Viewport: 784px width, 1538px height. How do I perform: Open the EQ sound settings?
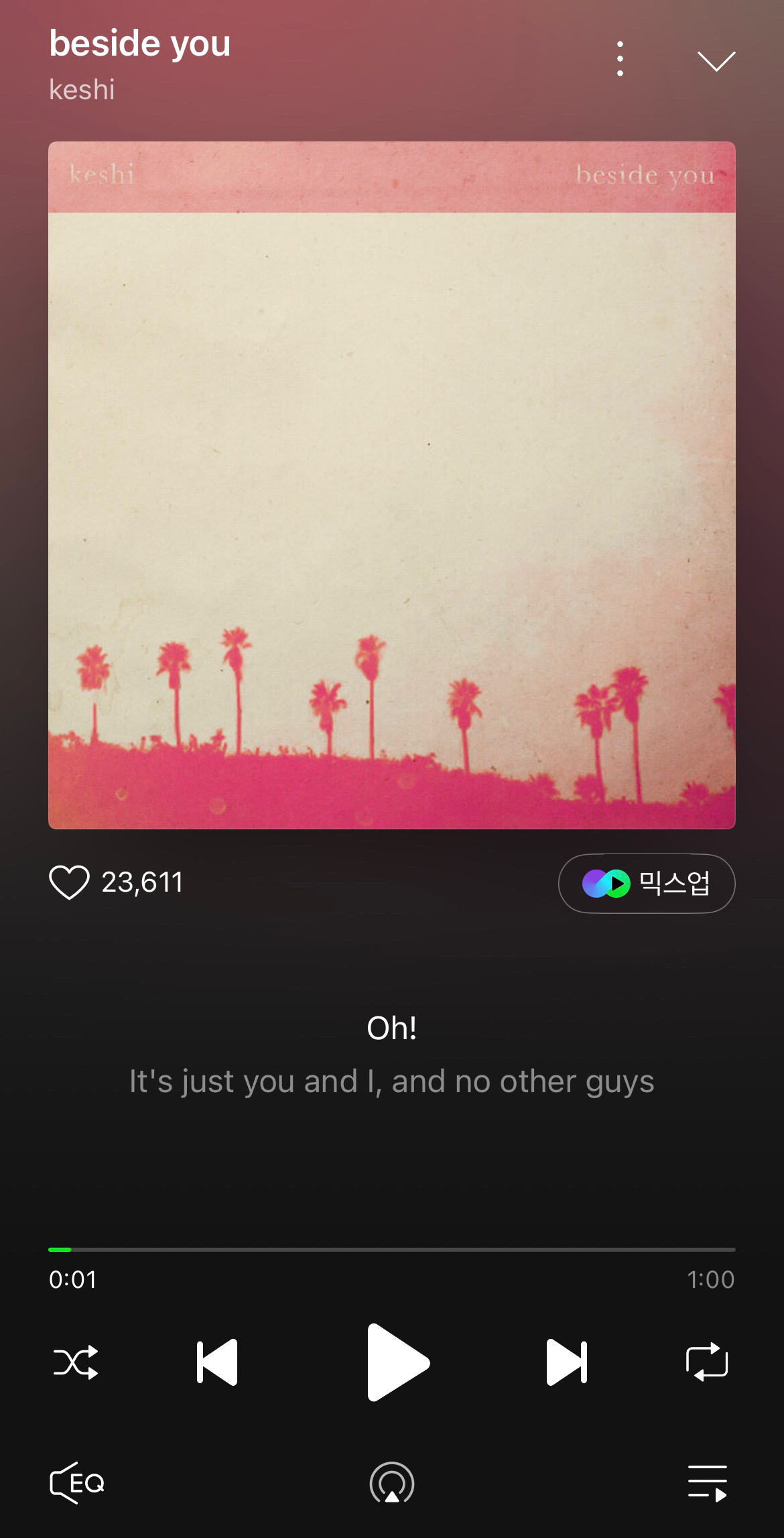click(77, 1482)
